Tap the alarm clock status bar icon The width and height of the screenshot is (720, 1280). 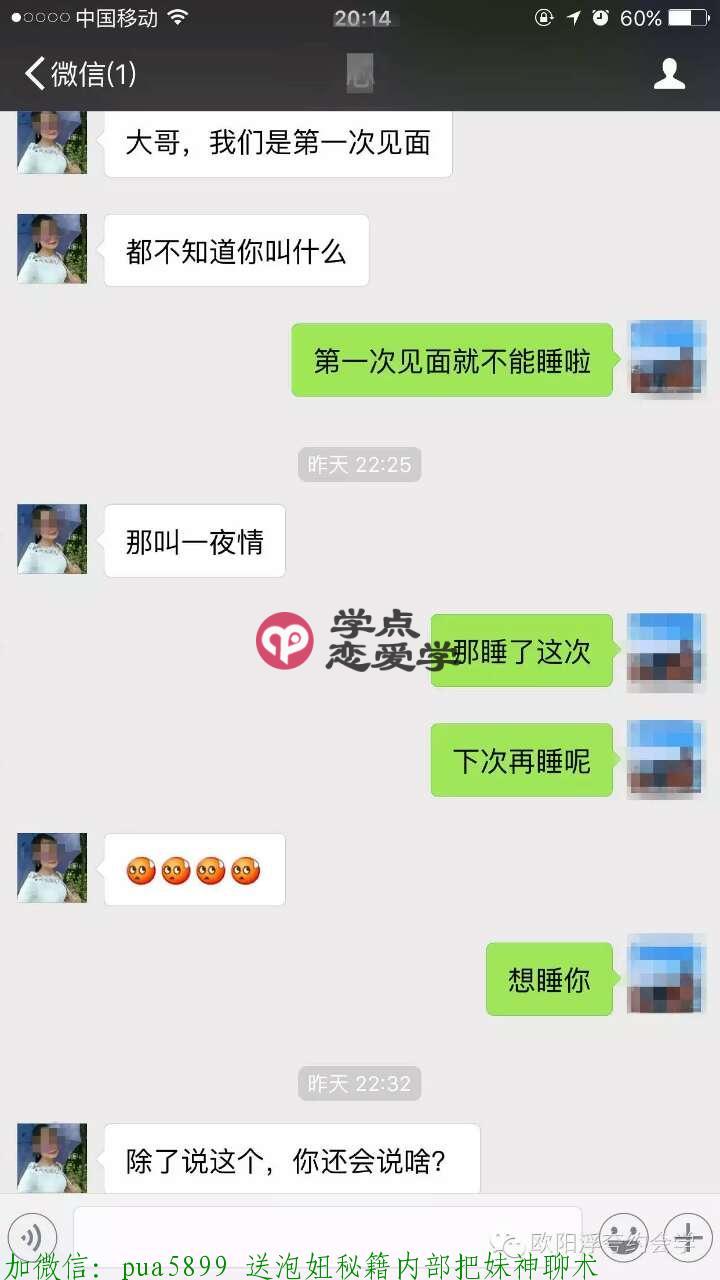coord(598,16)
